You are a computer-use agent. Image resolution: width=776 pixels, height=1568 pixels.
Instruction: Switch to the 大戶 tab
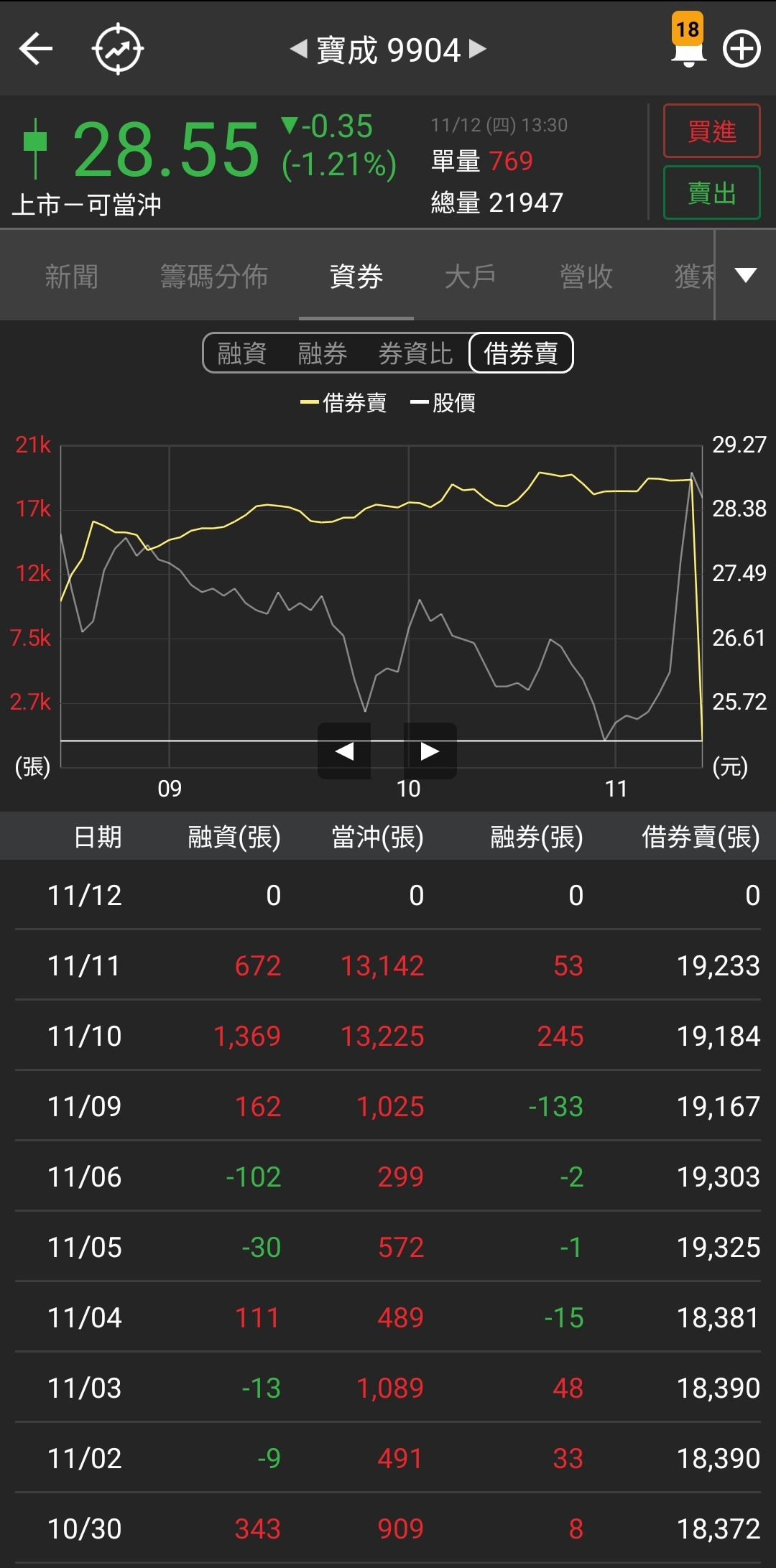471,277
